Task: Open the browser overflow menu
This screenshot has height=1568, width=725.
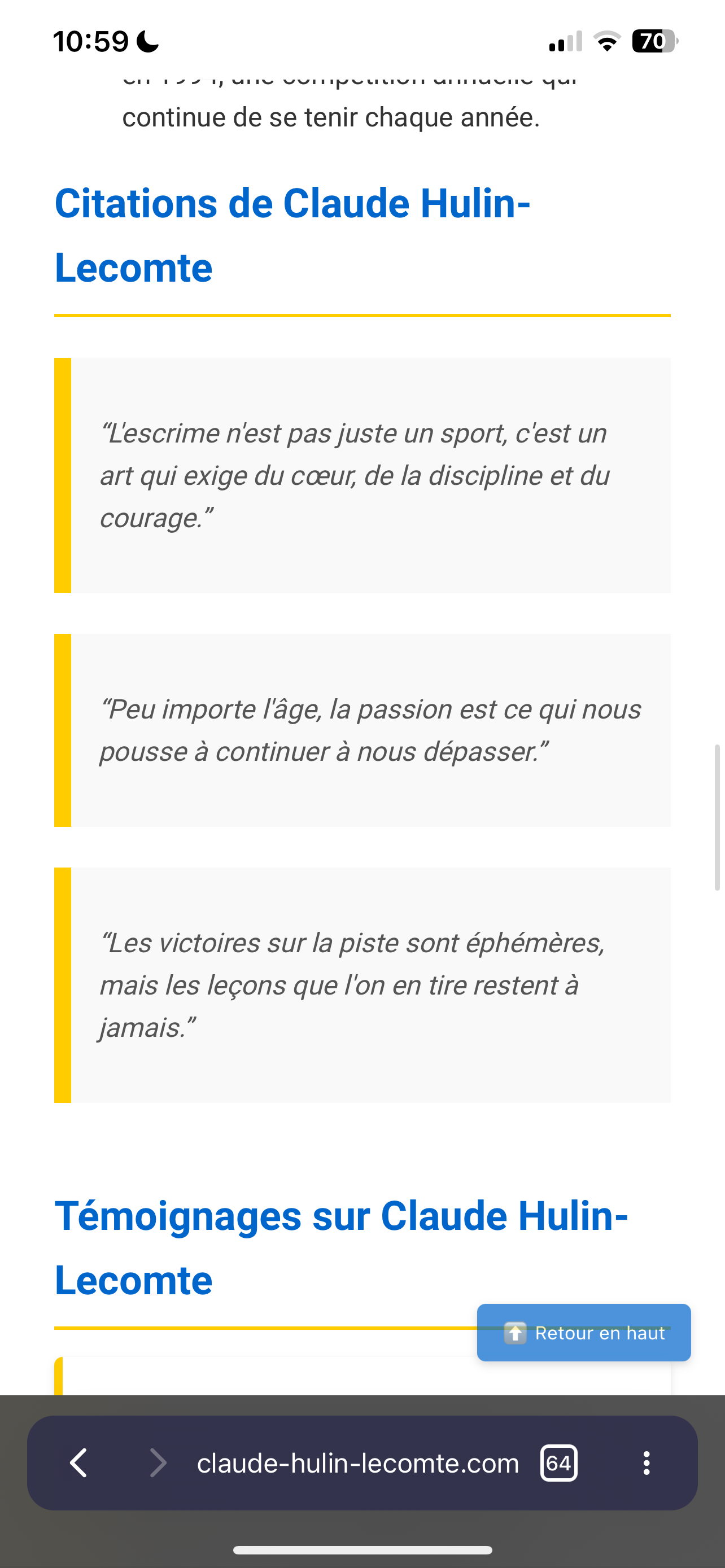Action: (646, 1462)
